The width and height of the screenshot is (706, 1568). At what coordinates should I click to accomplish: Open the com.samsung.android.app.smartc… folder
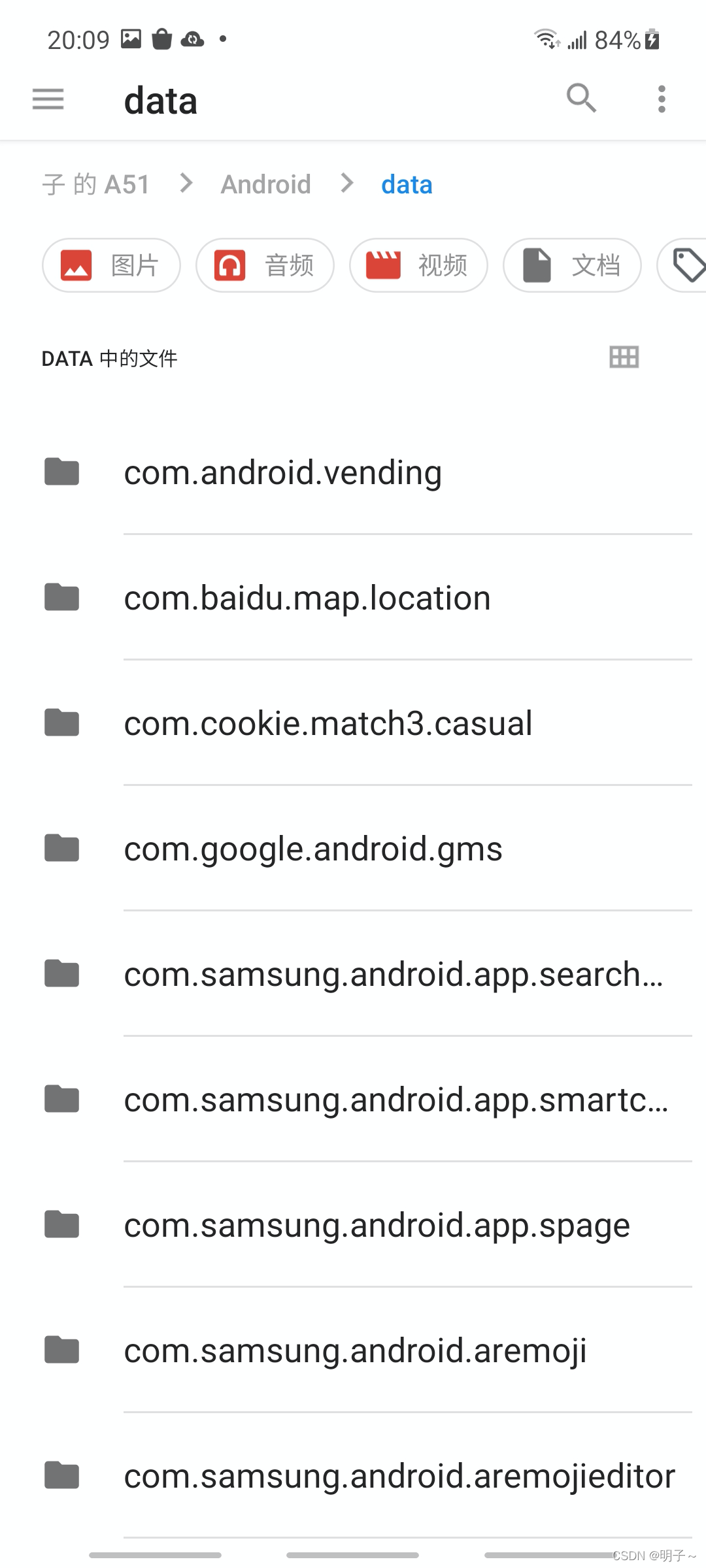pyautogui.click(x=353, y=1100)
